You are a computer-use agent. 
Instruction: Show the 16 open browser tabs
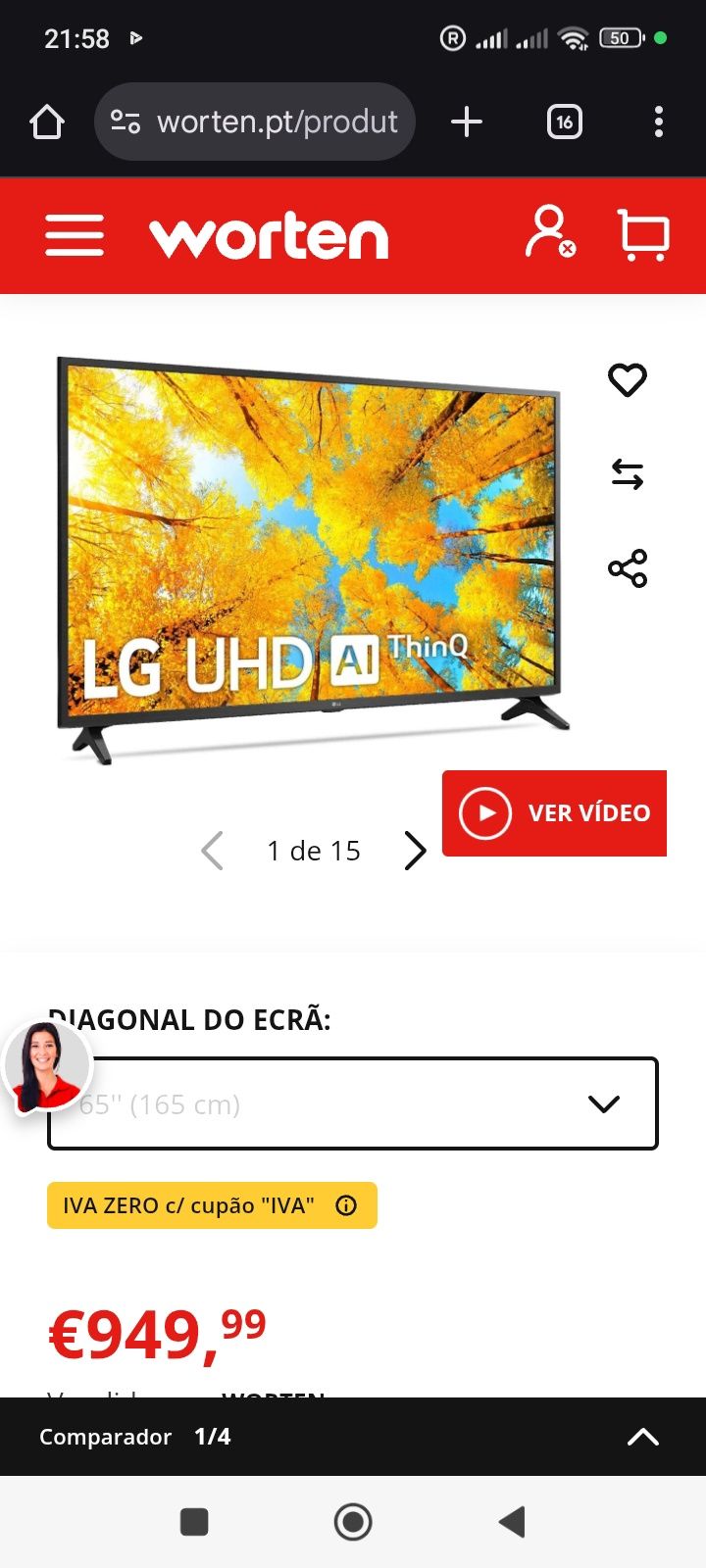564,122
